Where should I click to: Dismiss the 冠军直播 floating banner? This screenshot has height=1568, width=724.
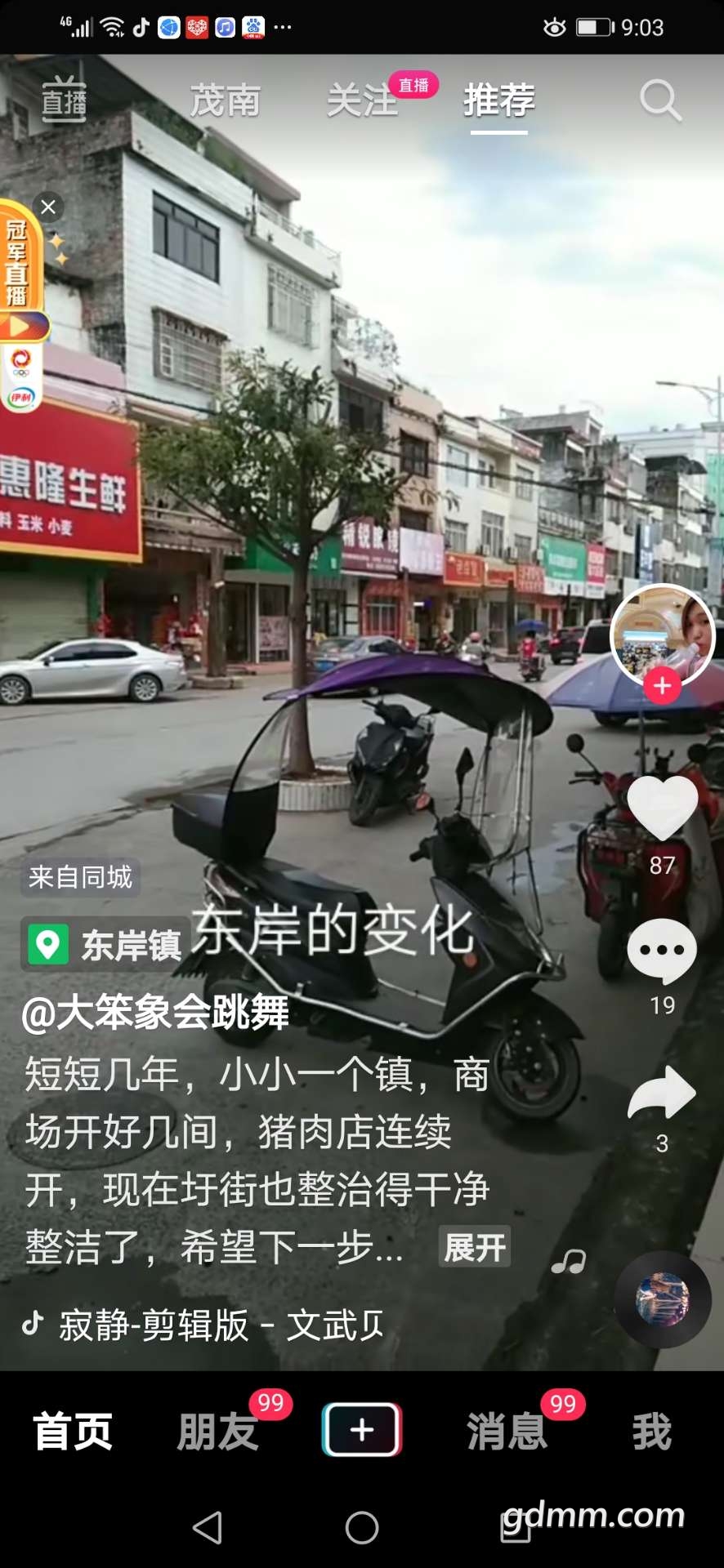pyautogui.click(x=48, y=207)
